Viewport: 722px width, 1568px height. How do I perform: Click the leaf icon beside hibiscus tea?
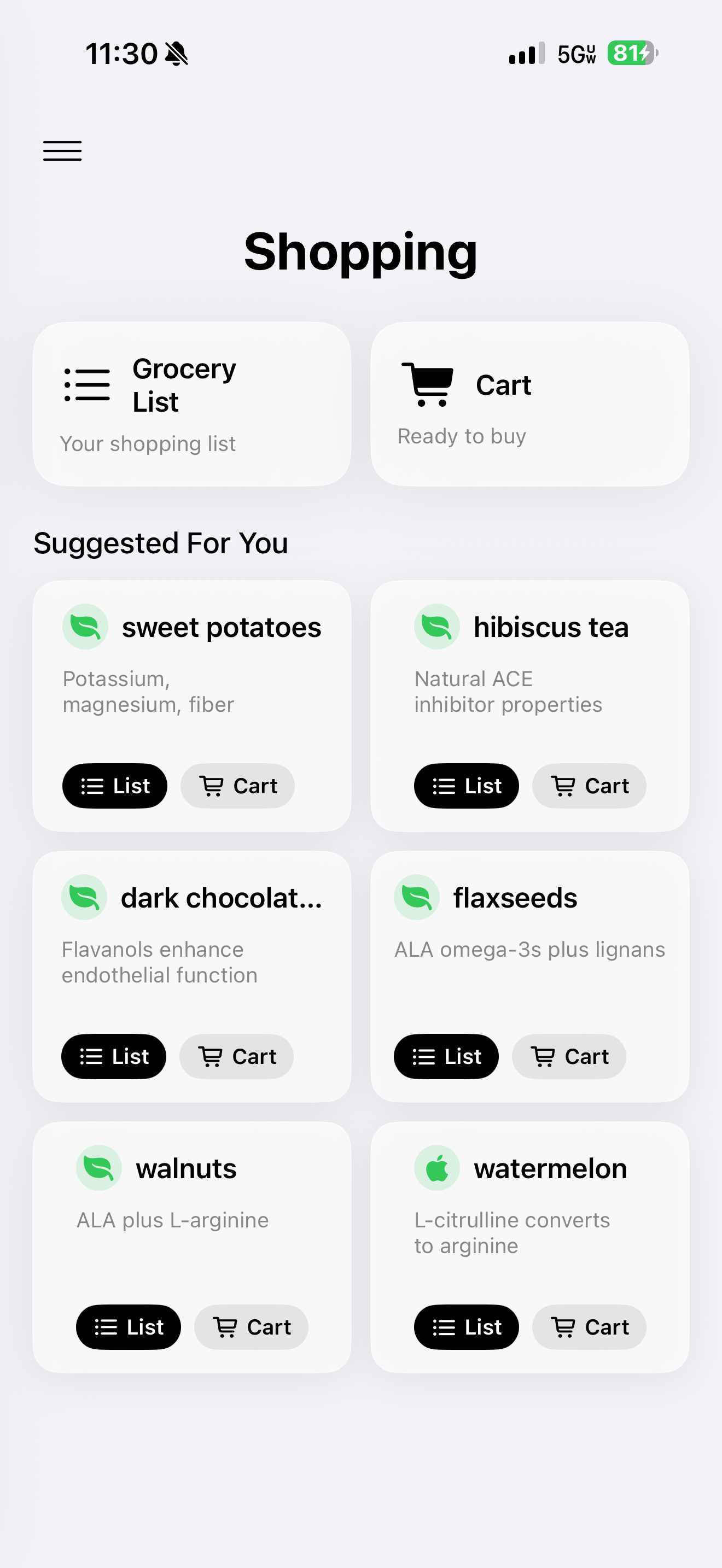coord(436,627)
